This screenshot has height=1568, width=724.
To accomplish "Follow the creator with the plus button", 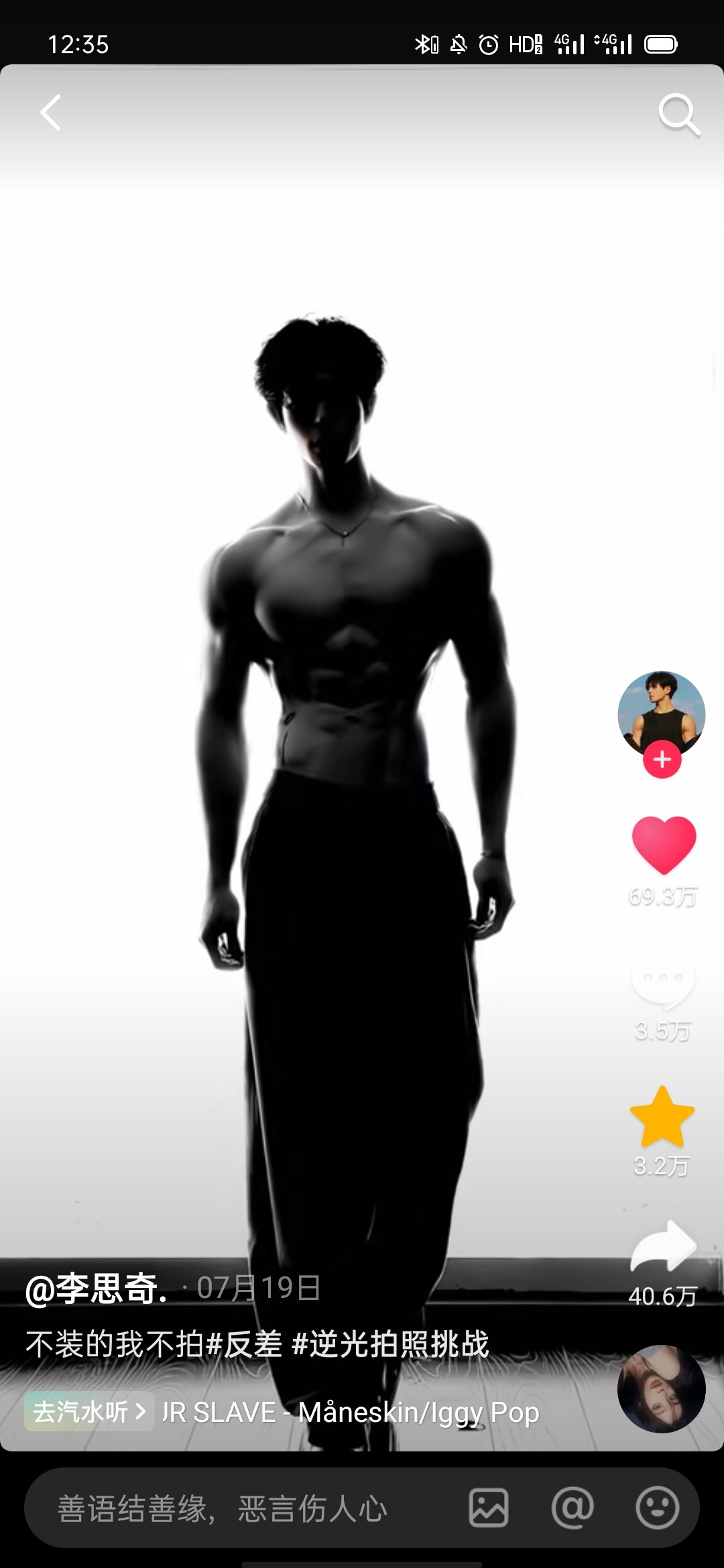I will 662,760.
